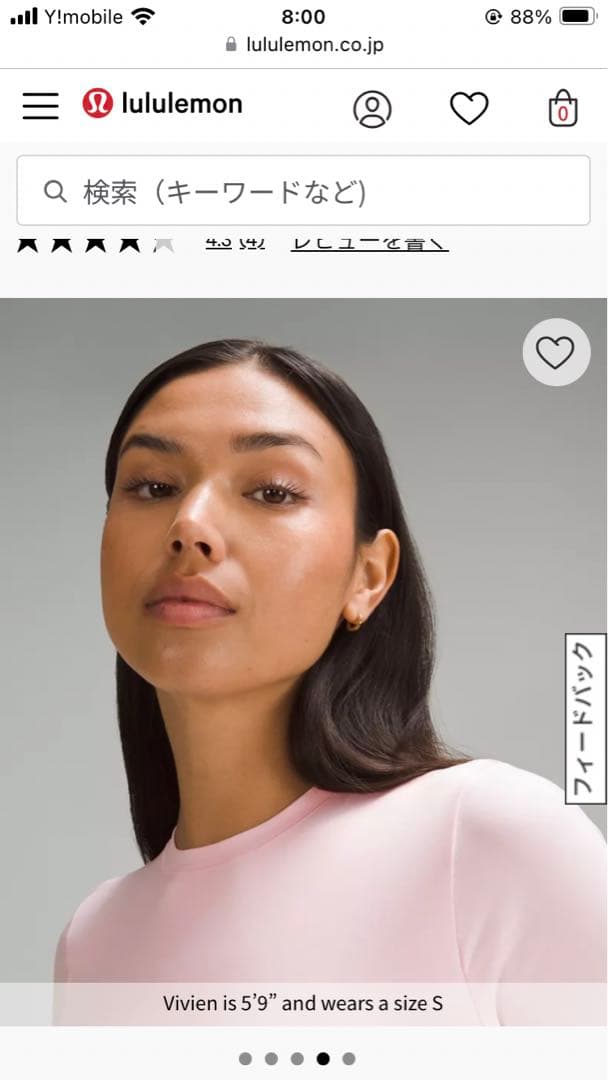Open the フィードバック feedback tab
This screenshot has height=1080, width=608.
(585, 718)
